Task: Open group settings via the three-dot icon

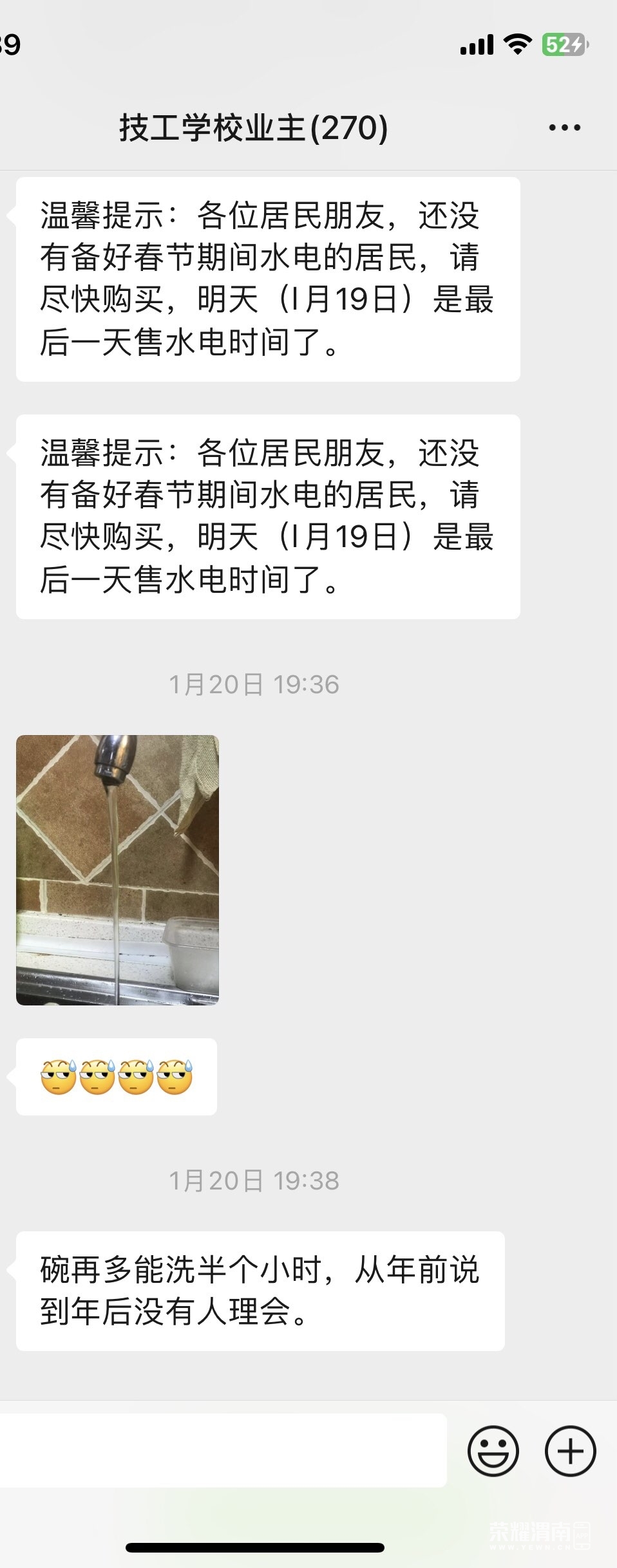Action: tap(564, 126)
